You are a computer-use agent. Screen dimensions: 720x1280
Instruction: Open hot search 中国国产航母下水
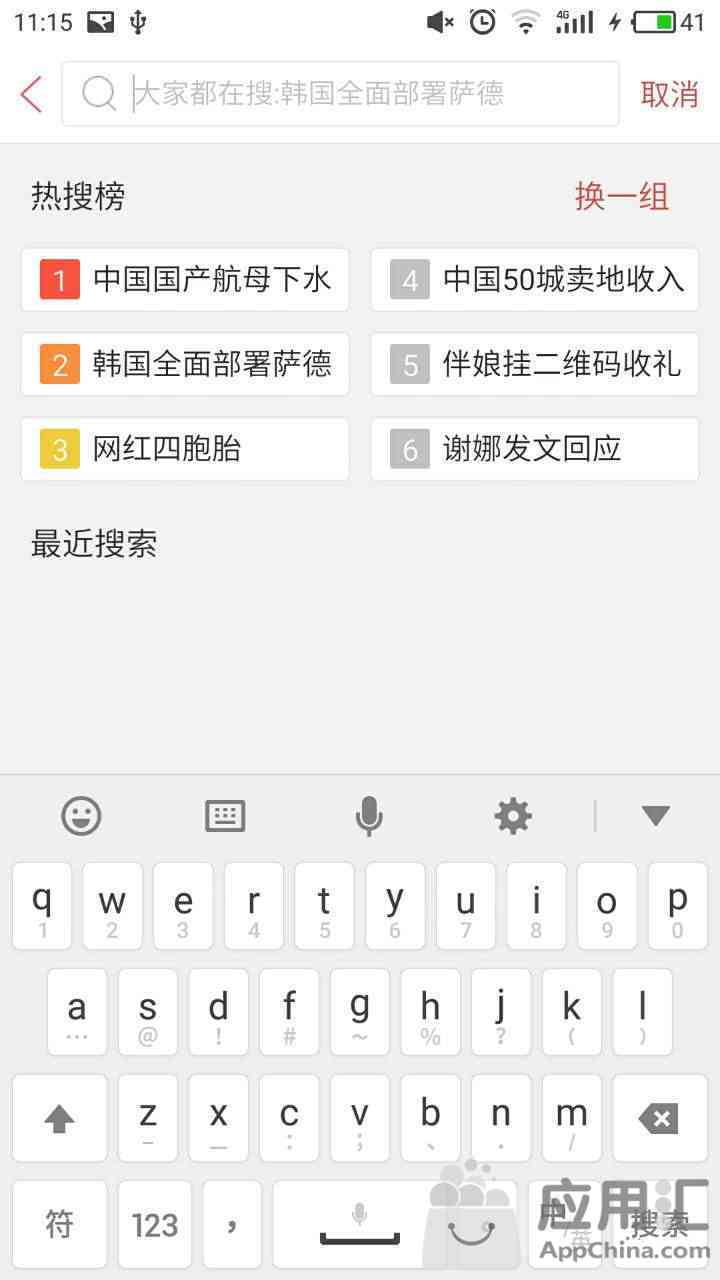pyautogui.click(x=185, y=280)
